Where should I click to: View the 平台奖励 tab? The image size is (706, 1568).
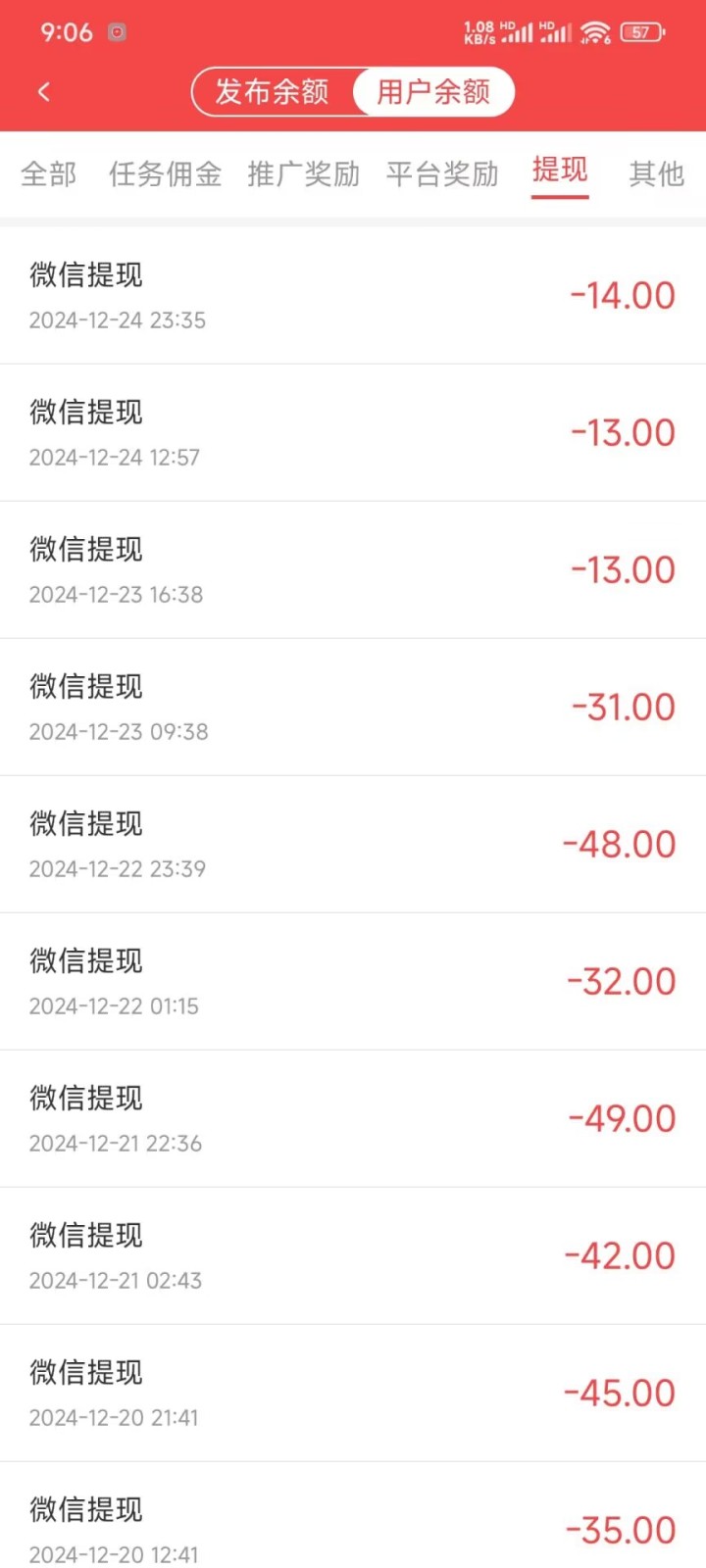(x=442, y=174)
